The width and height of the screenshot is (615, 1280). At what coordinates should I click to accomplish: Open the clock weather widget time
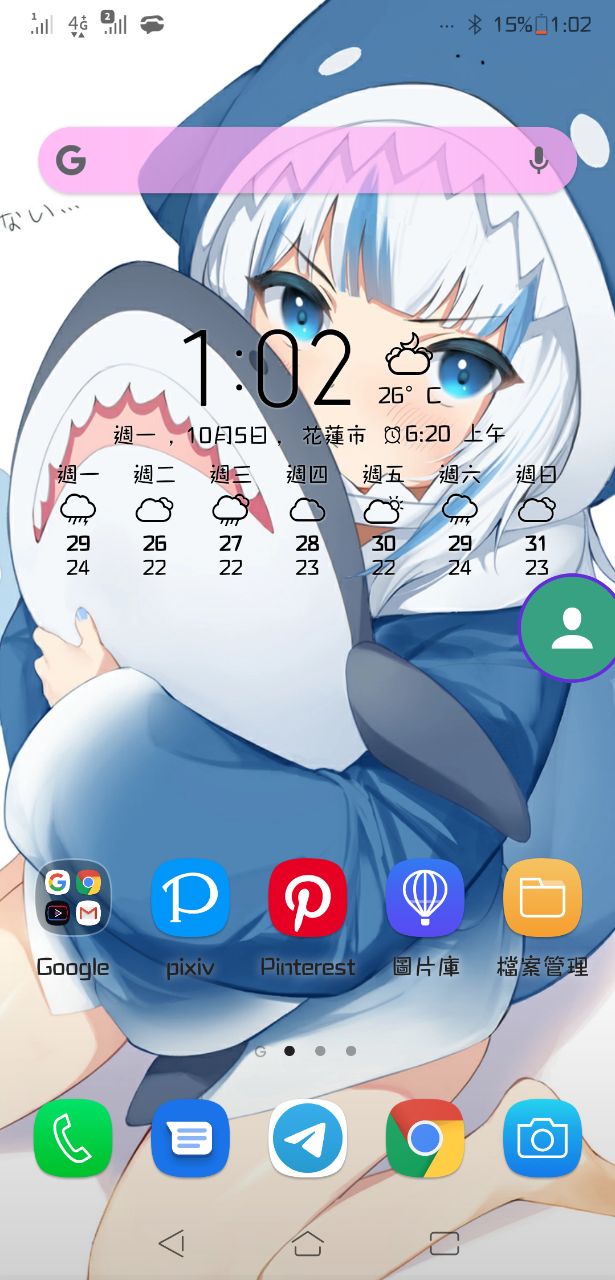click(267, 368)
